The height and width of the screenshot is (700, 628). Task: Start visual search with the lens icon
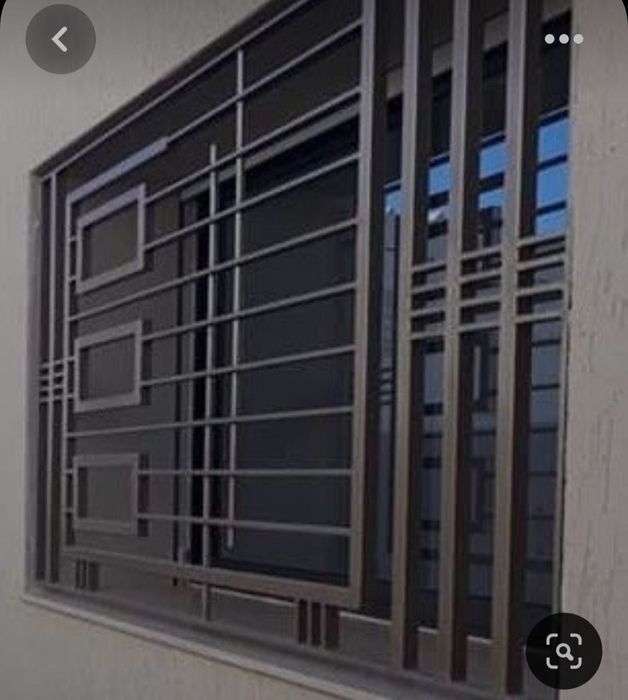[564, 651]
